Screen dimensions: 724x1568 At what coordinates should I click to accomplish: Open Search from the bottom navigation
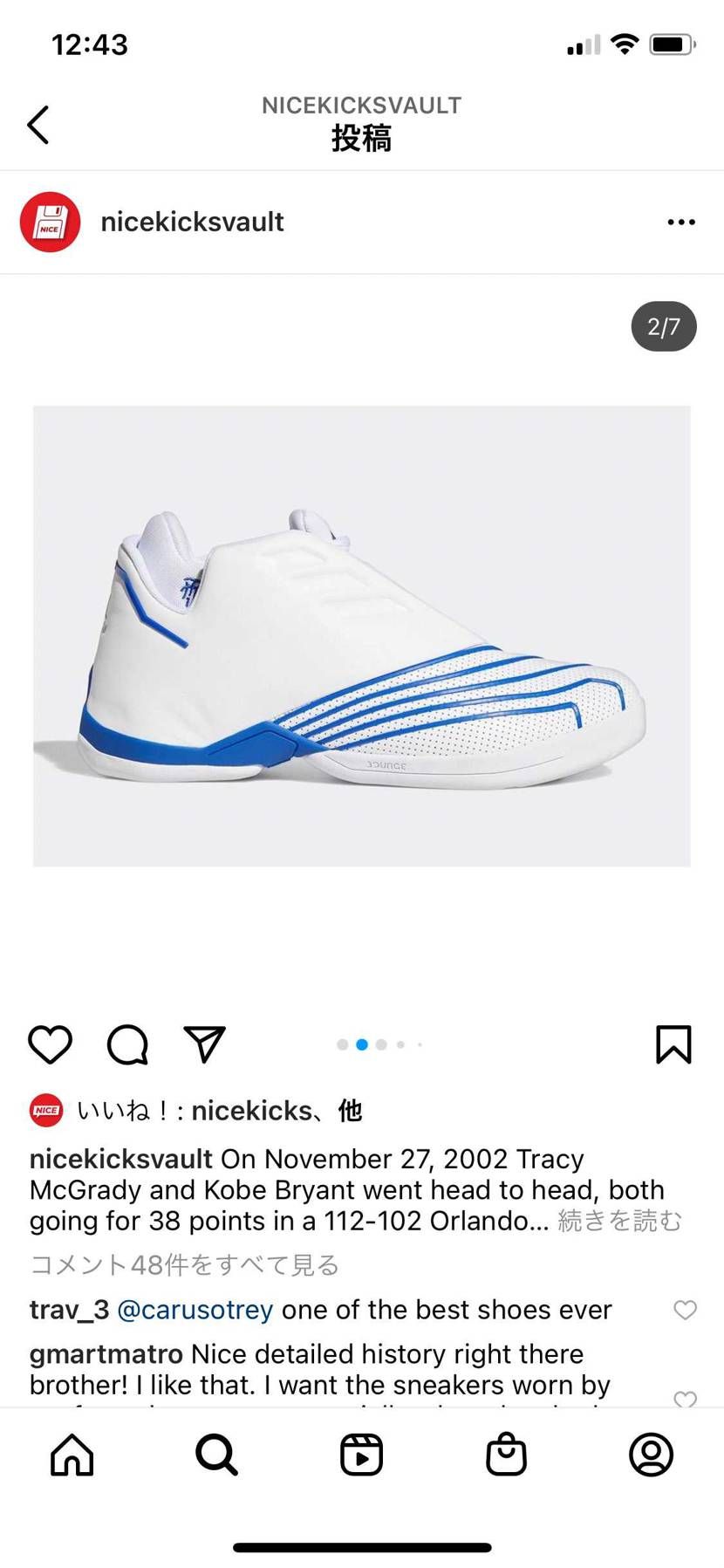point(215,1455)
